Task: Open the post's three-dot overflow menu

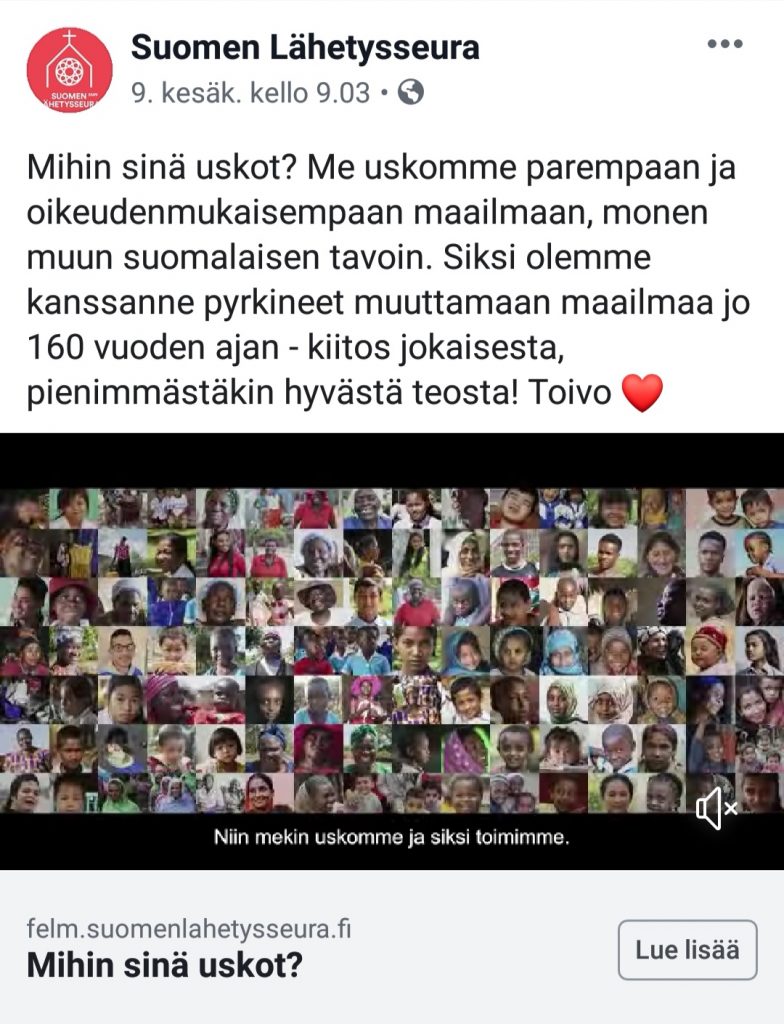Action: (x=726, y=45)
